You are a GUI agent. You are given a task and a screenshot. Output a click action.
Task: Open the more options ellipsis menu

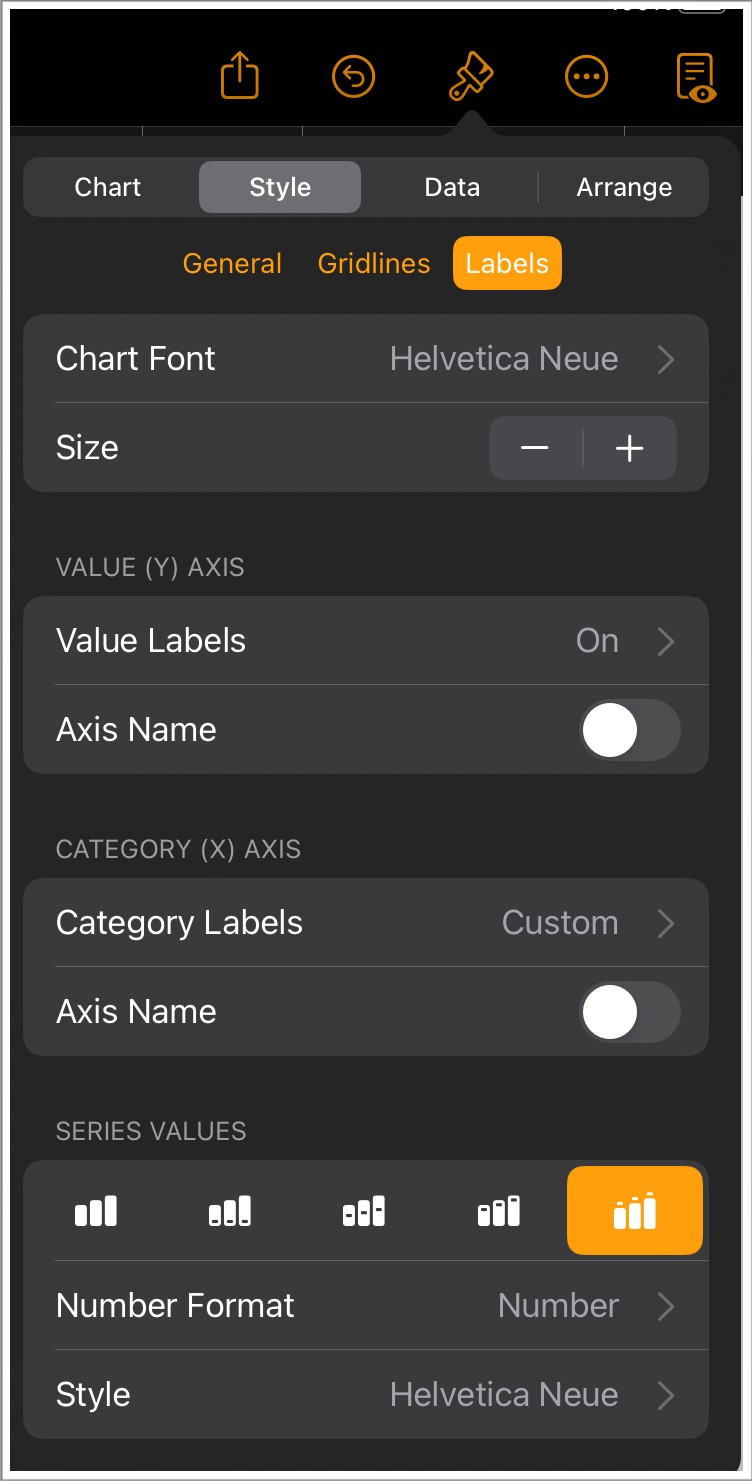586,76
